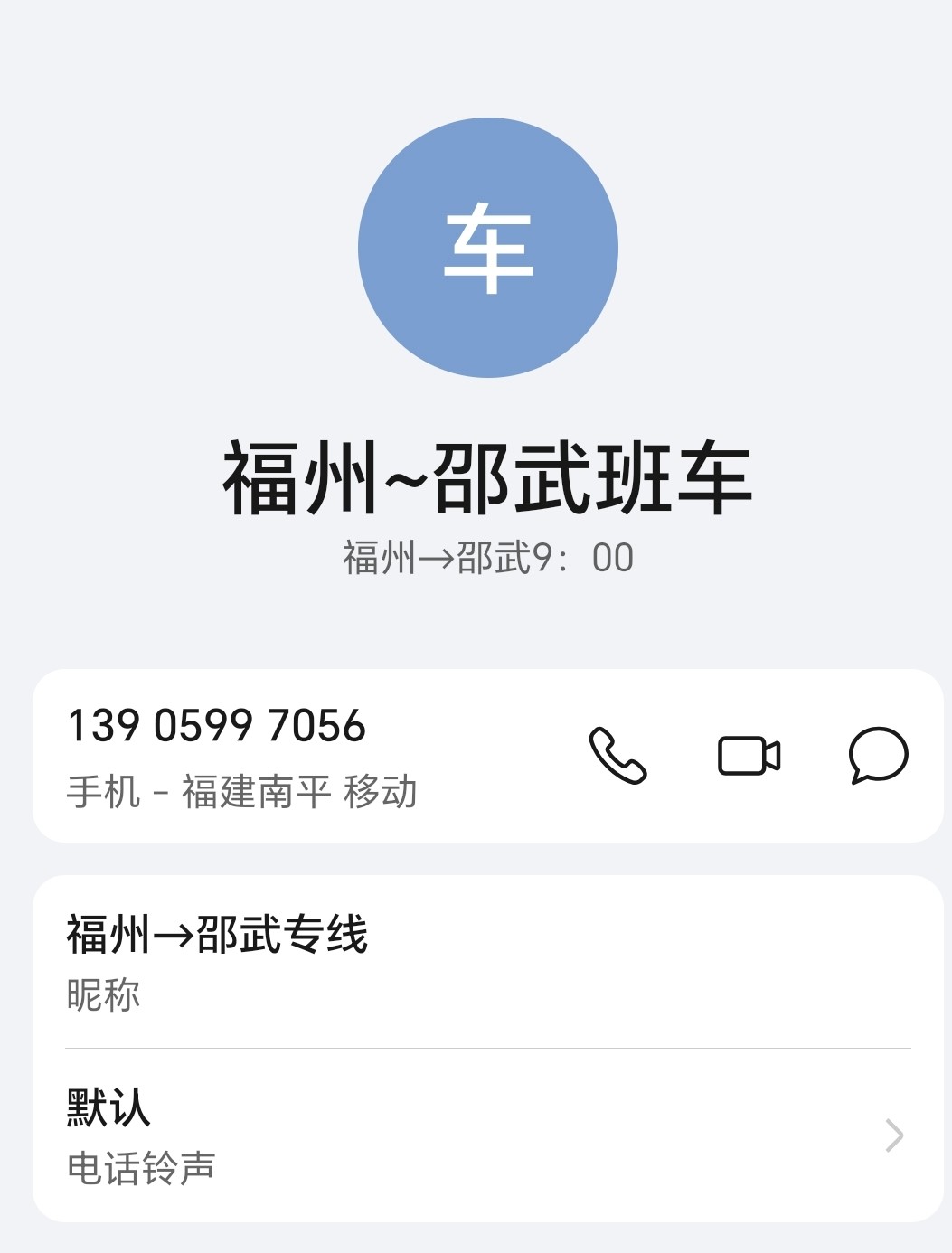
Task: Send a text message to this contact
Action: coord(878,755)
